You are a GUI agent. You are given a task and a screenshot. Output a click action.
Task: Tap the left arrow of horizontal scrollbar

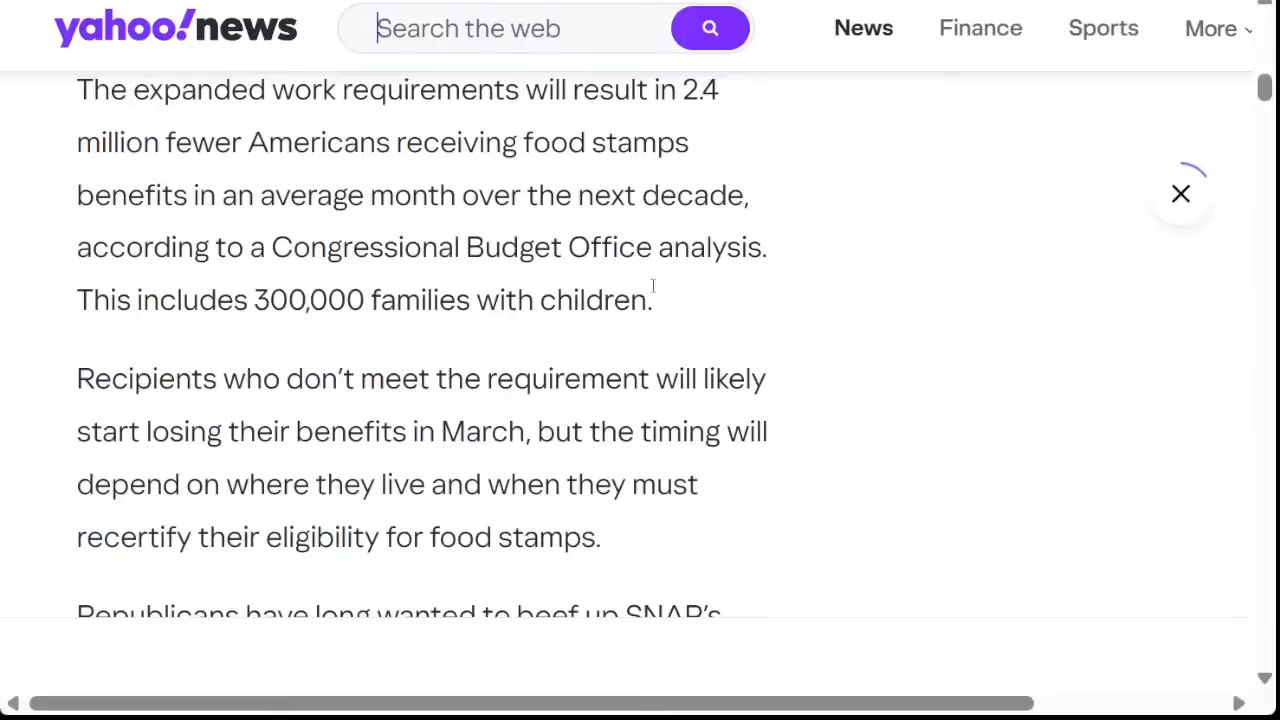click(x=13, y=703)
